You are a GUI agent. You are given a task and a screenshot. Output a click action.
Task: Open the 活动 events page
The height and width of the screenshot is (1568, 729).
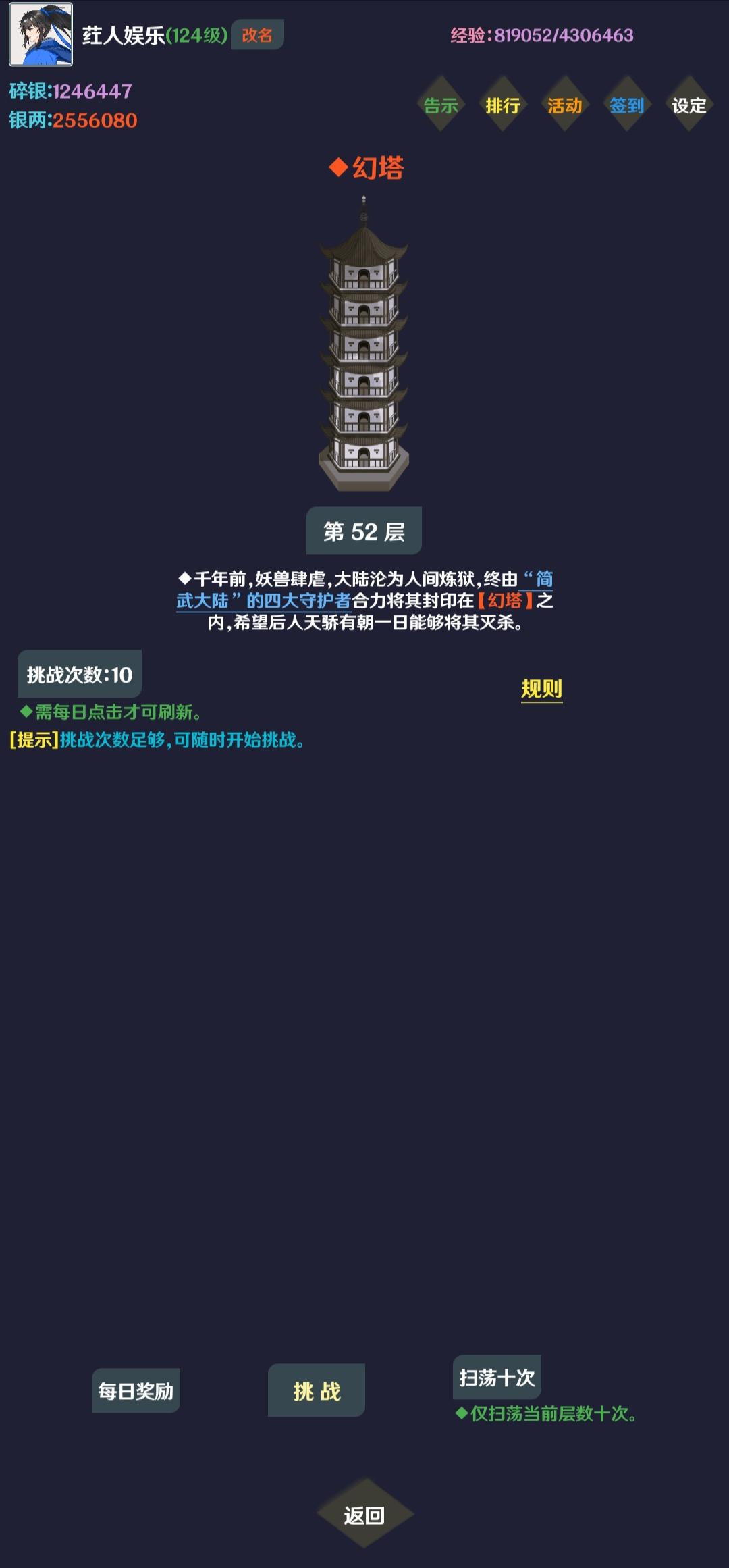(565, 105)
